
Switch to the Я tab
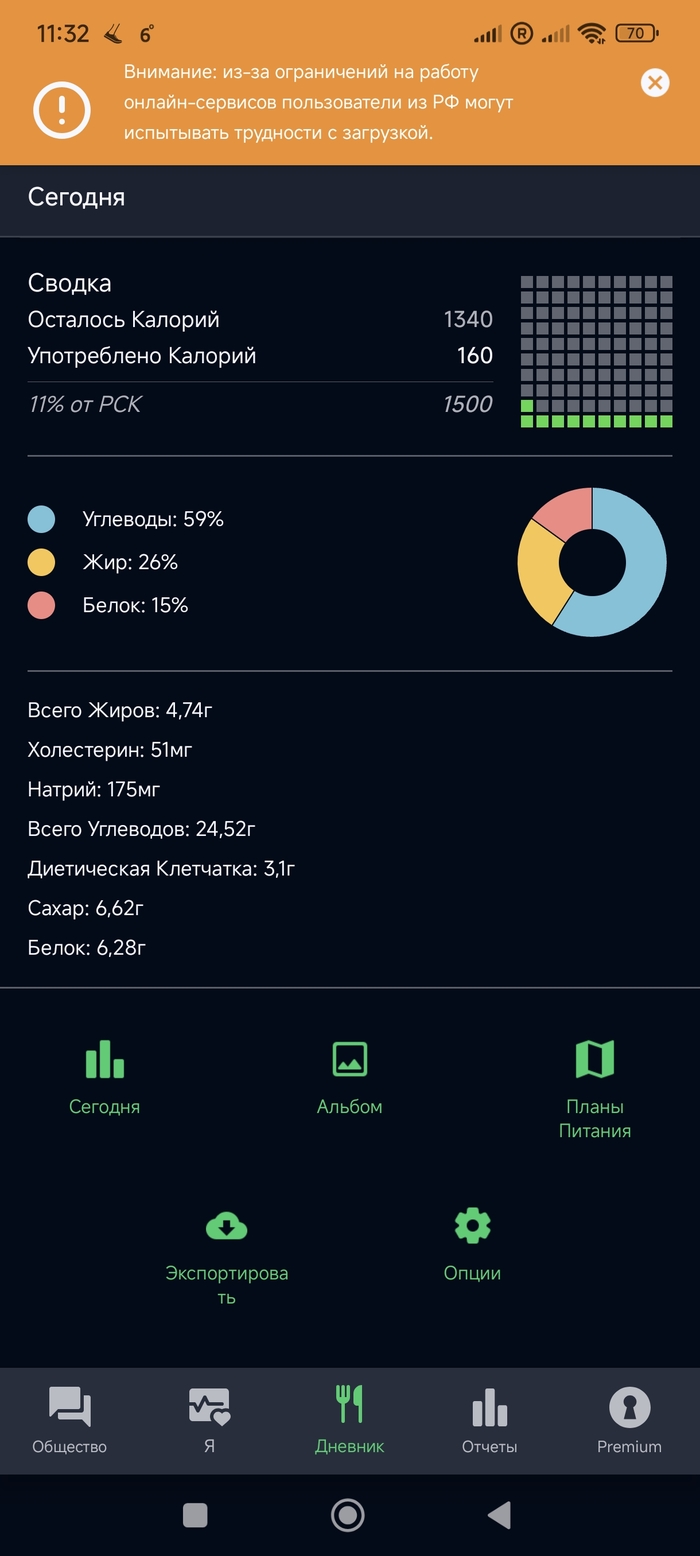click(x=210, y=1420)
